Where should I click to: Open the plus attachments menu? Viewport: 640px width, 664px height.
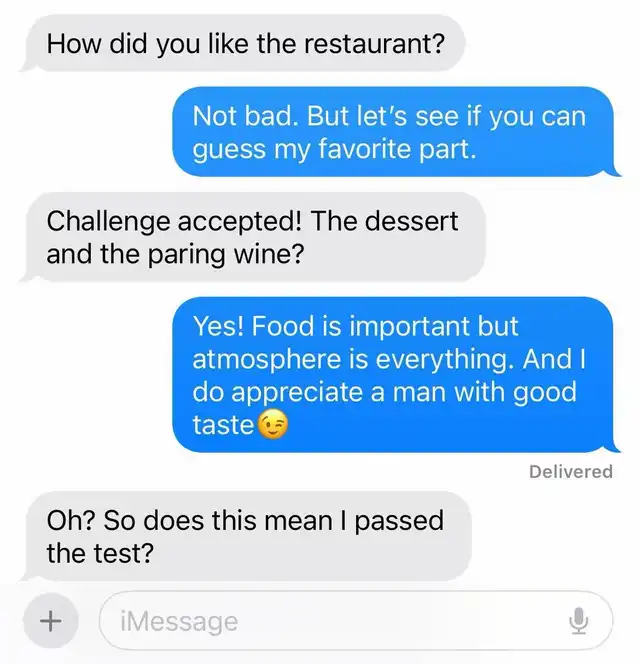48,621
